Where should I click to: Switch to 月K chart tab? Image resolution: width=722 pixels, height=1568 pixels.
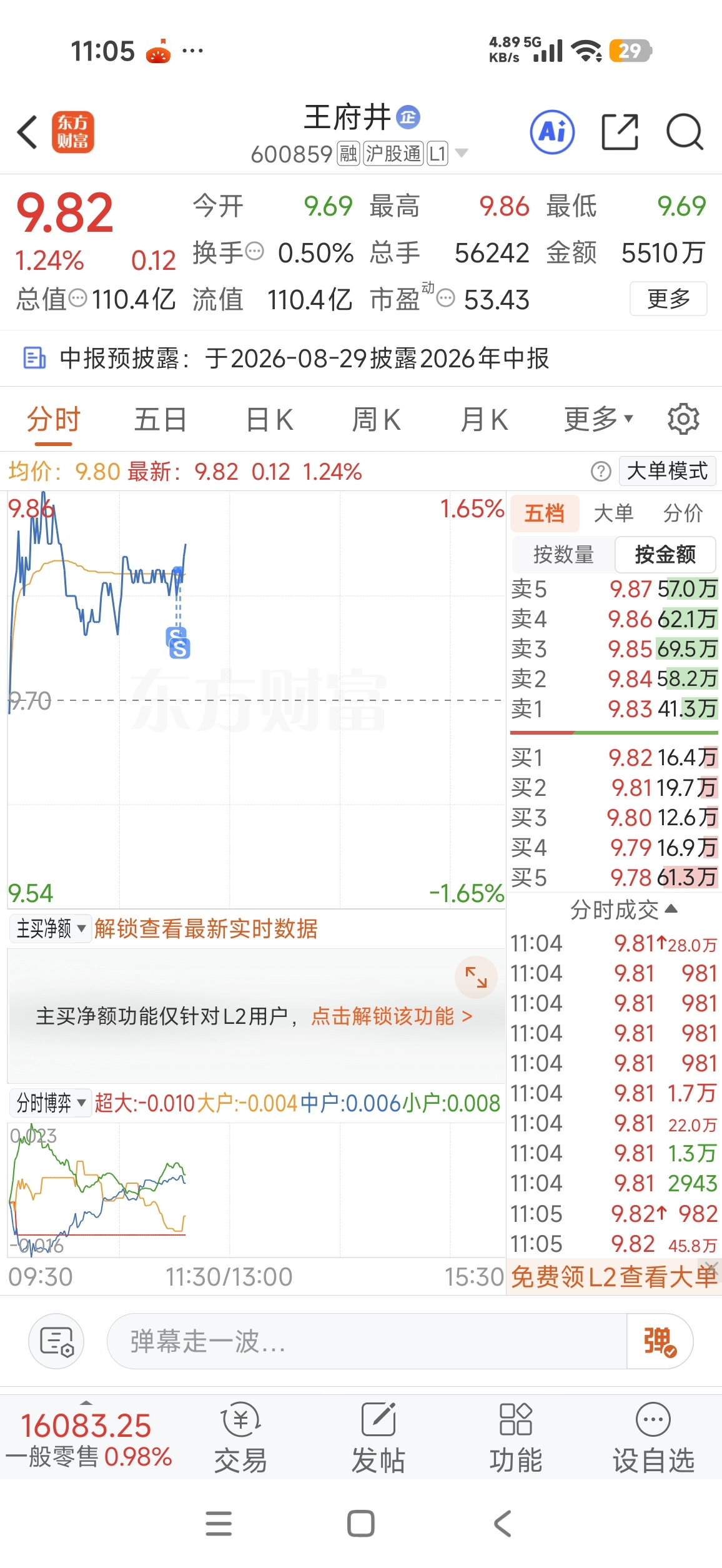[x=484, y=419]
